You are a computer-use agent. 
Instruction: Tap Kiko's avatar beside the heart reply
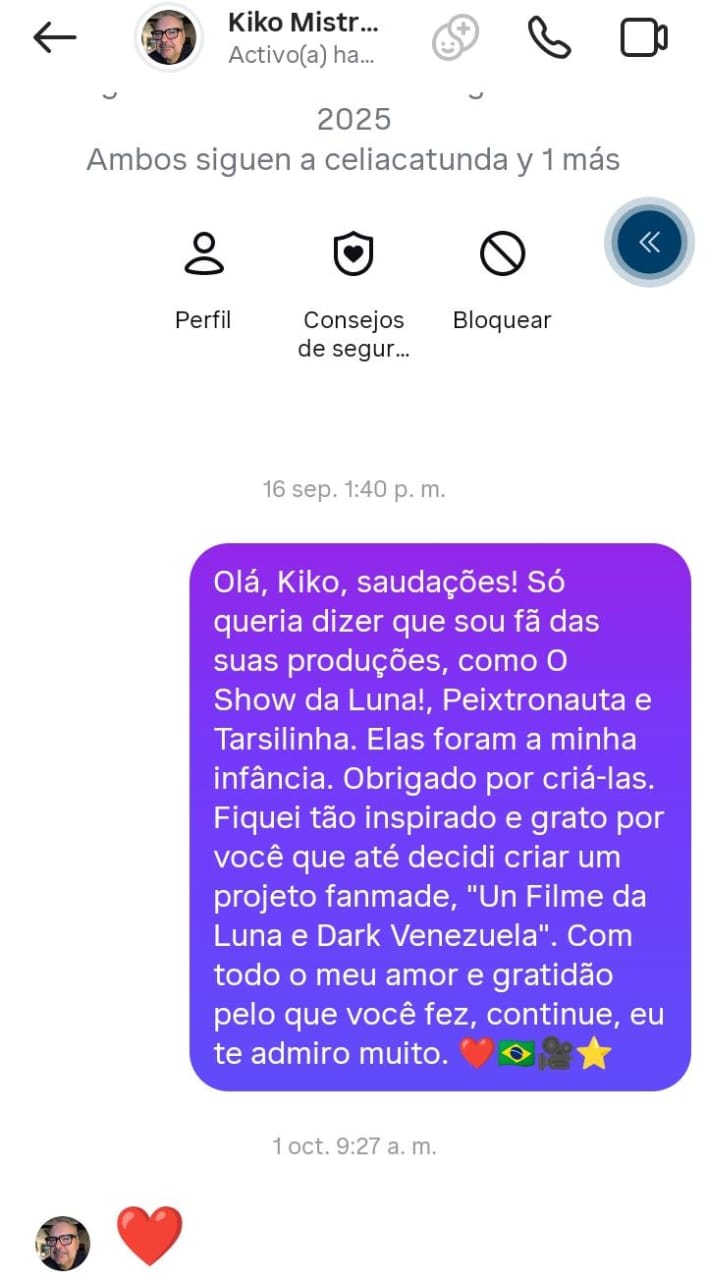63,1243
